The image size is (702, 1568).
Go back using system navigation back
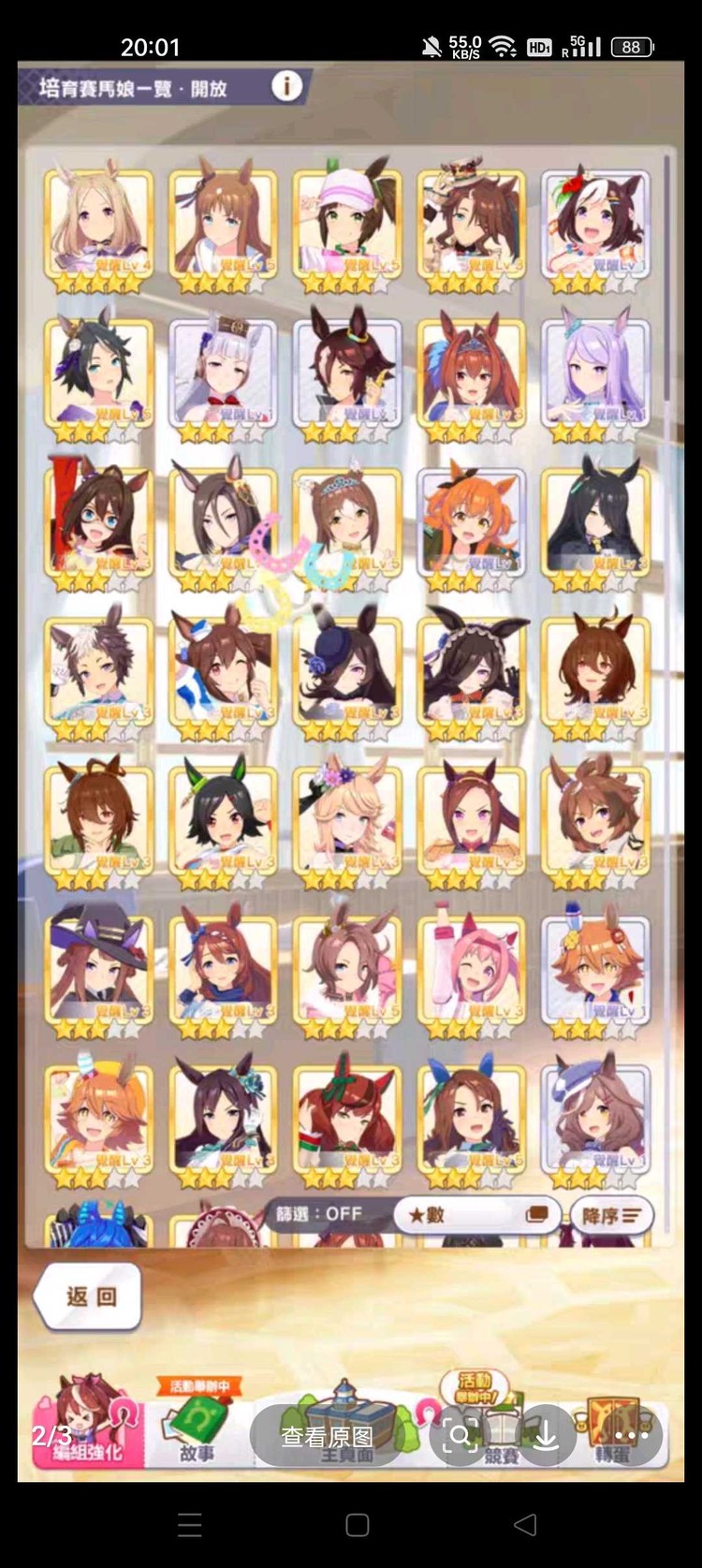[526, 1525]
